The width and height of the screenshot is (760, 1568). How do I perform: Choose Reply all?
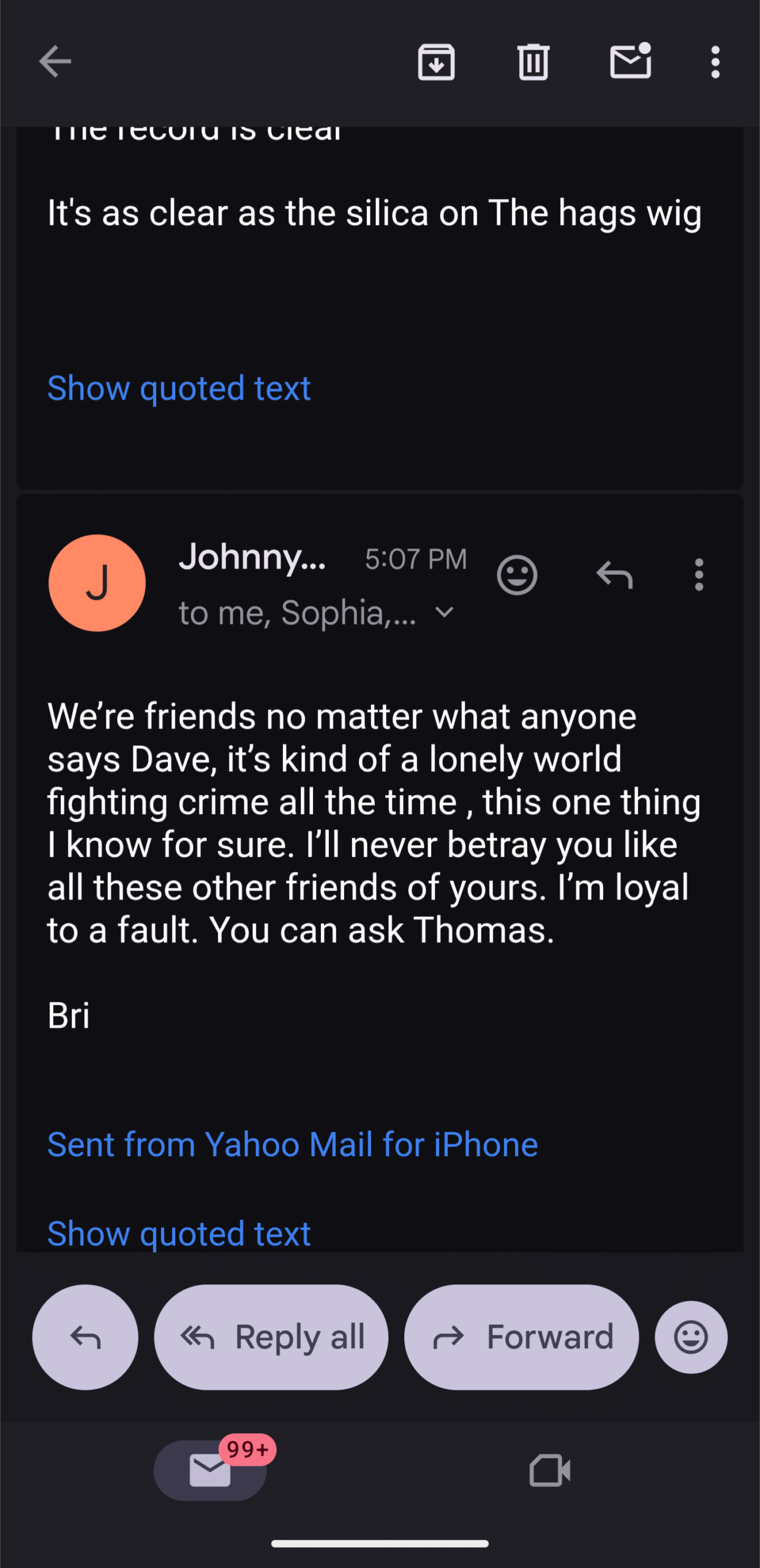tap(271, 1337)
